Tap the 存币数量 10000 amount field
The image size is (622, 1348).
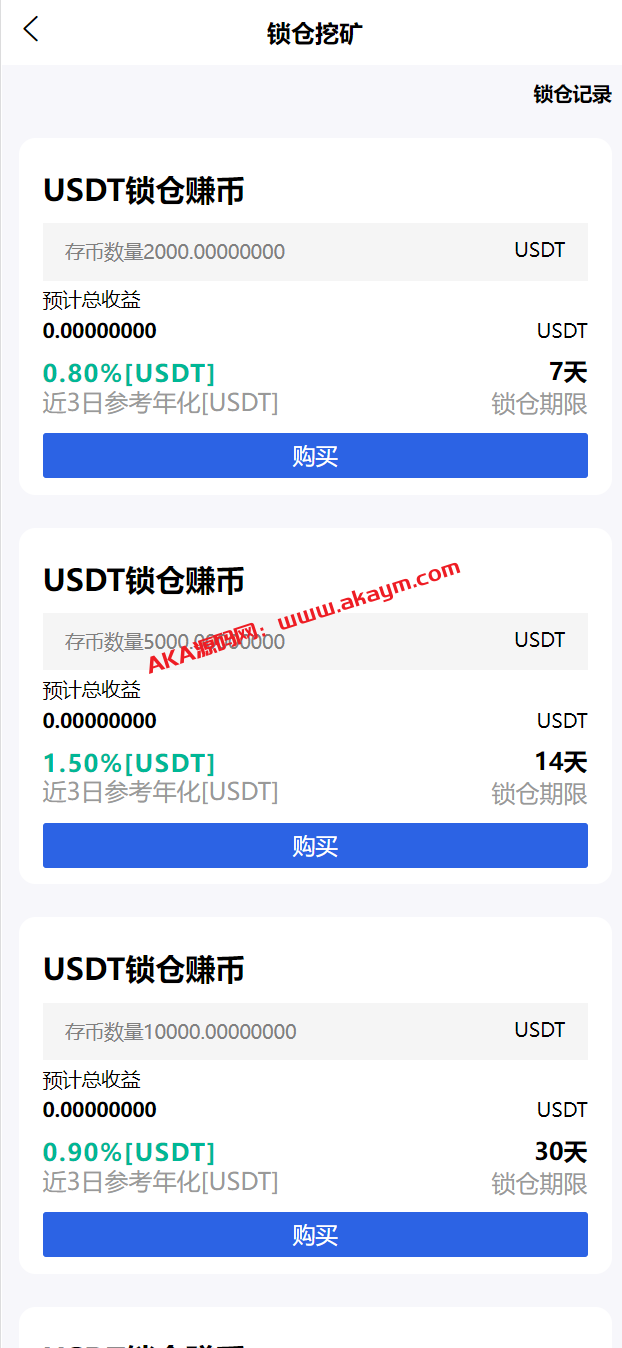270,1031
